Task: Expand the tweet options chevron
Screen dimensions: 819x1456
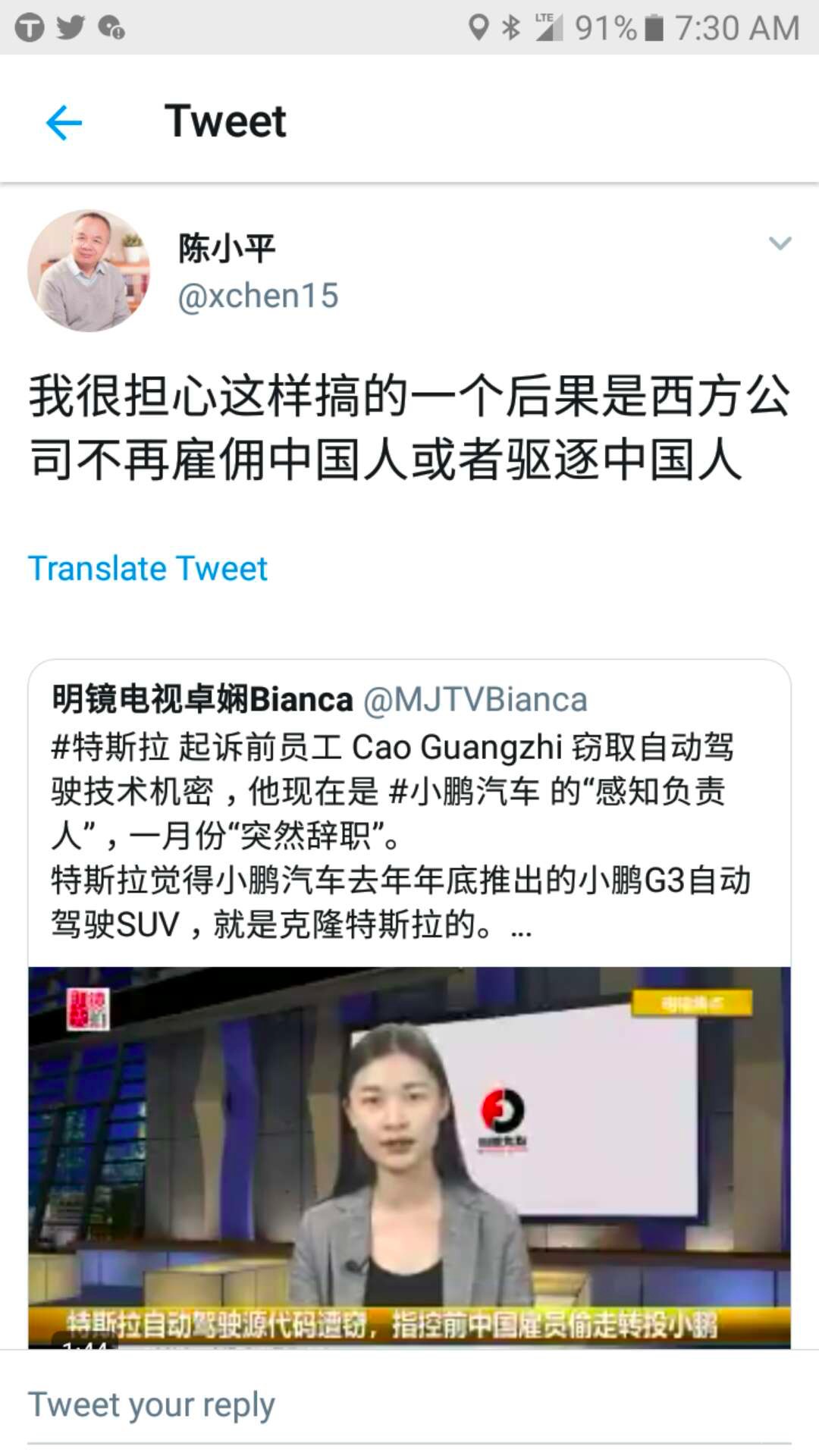Action: 780,243
